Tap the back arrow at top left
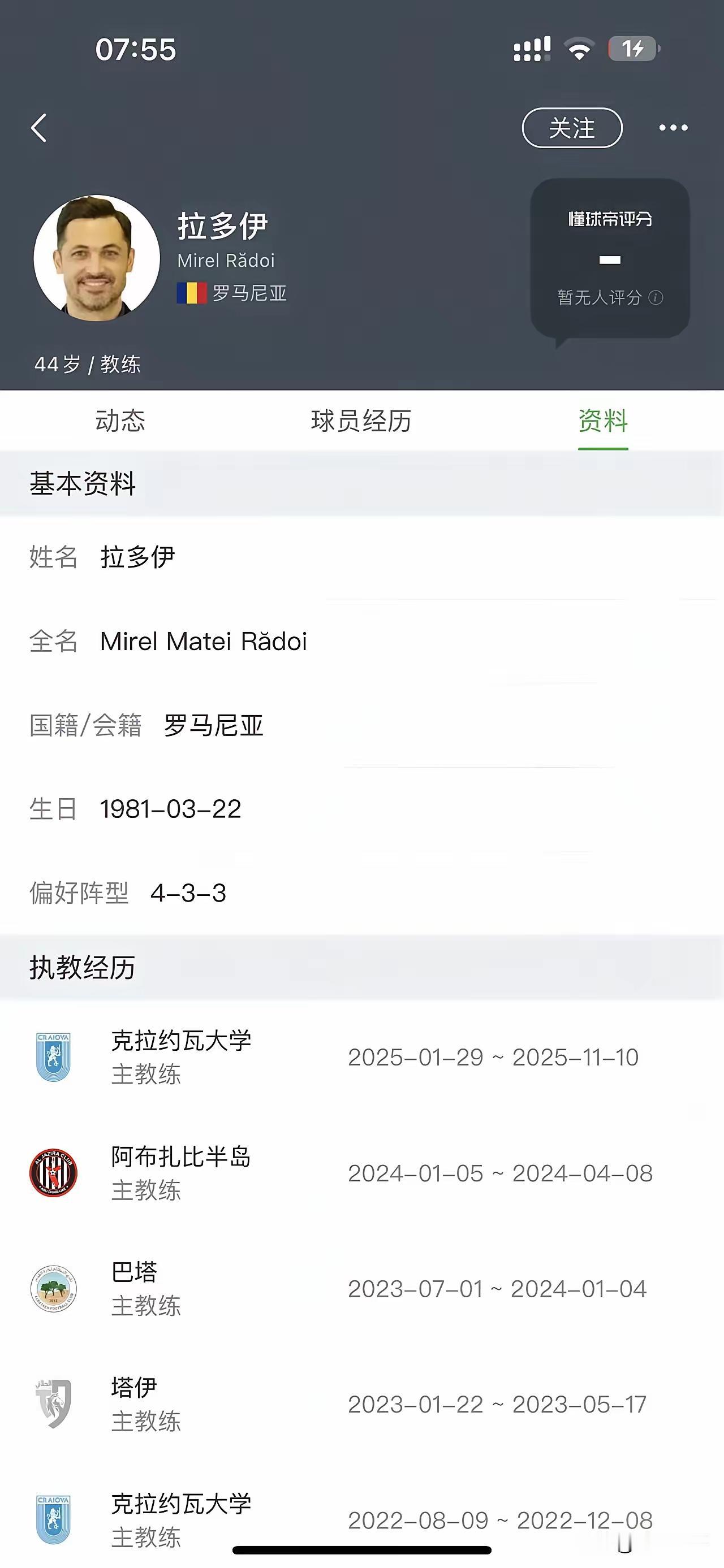The height and width of the screenshot is (1568, 724). [37, 128]
